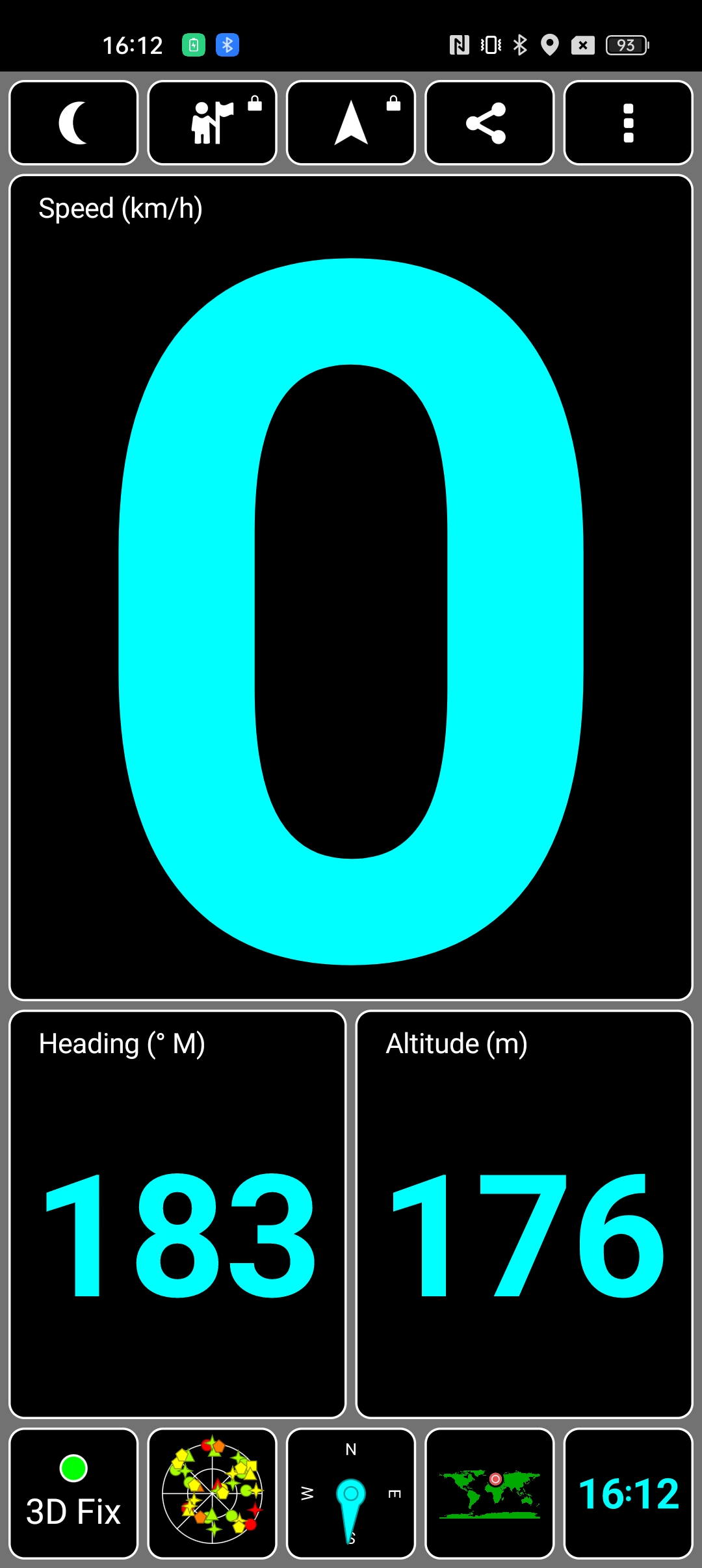This screenshot has width=702, height=1568.
Task: Open the 3D Fix status tile
Action: [73, 1493]
